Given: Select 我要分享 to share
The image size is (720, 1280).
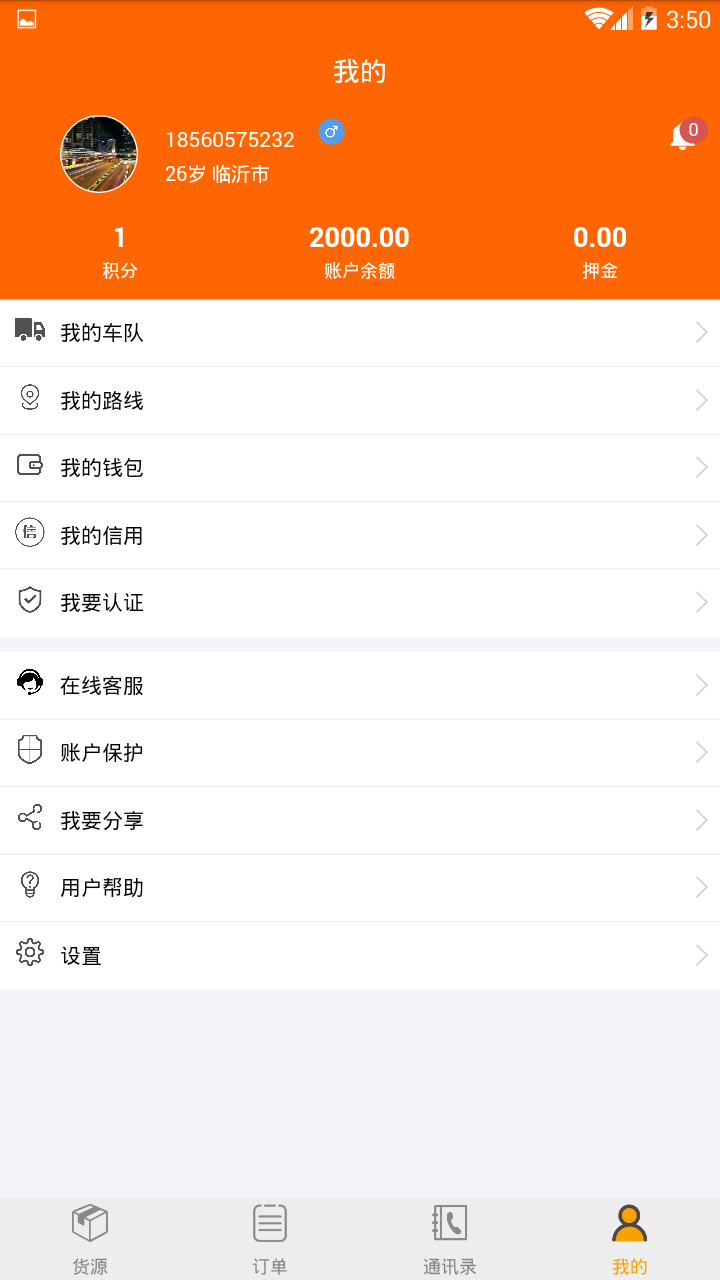Looking at the screenshot, I should click(x=360, y=821).
